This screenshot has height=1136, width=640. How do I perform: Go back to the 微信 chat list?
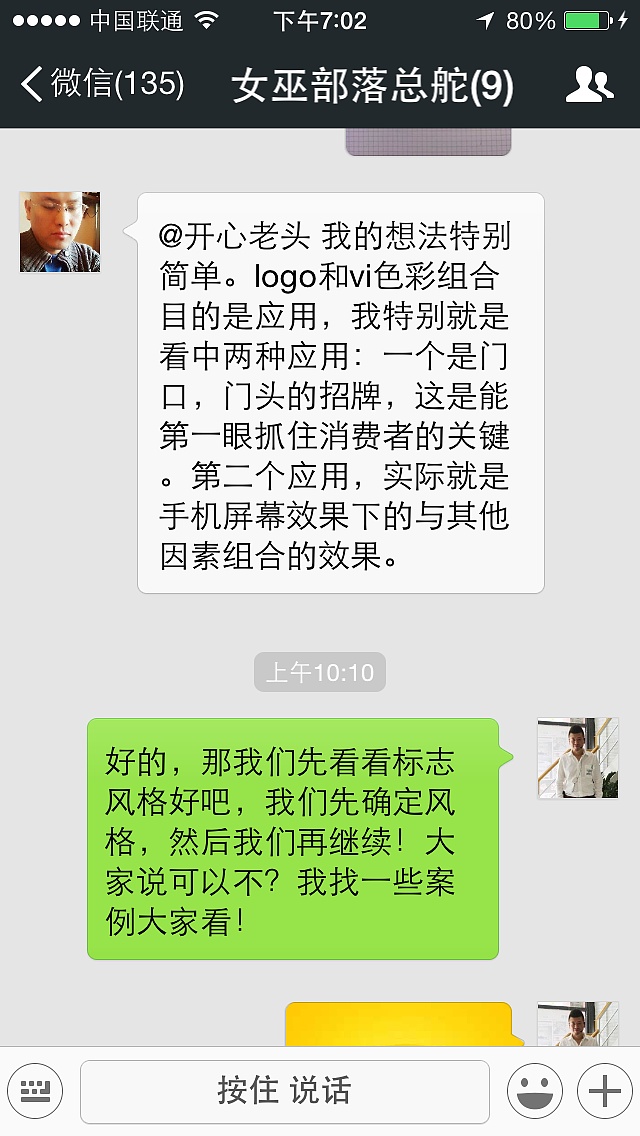pyautogui.click(x=100, y=84)
